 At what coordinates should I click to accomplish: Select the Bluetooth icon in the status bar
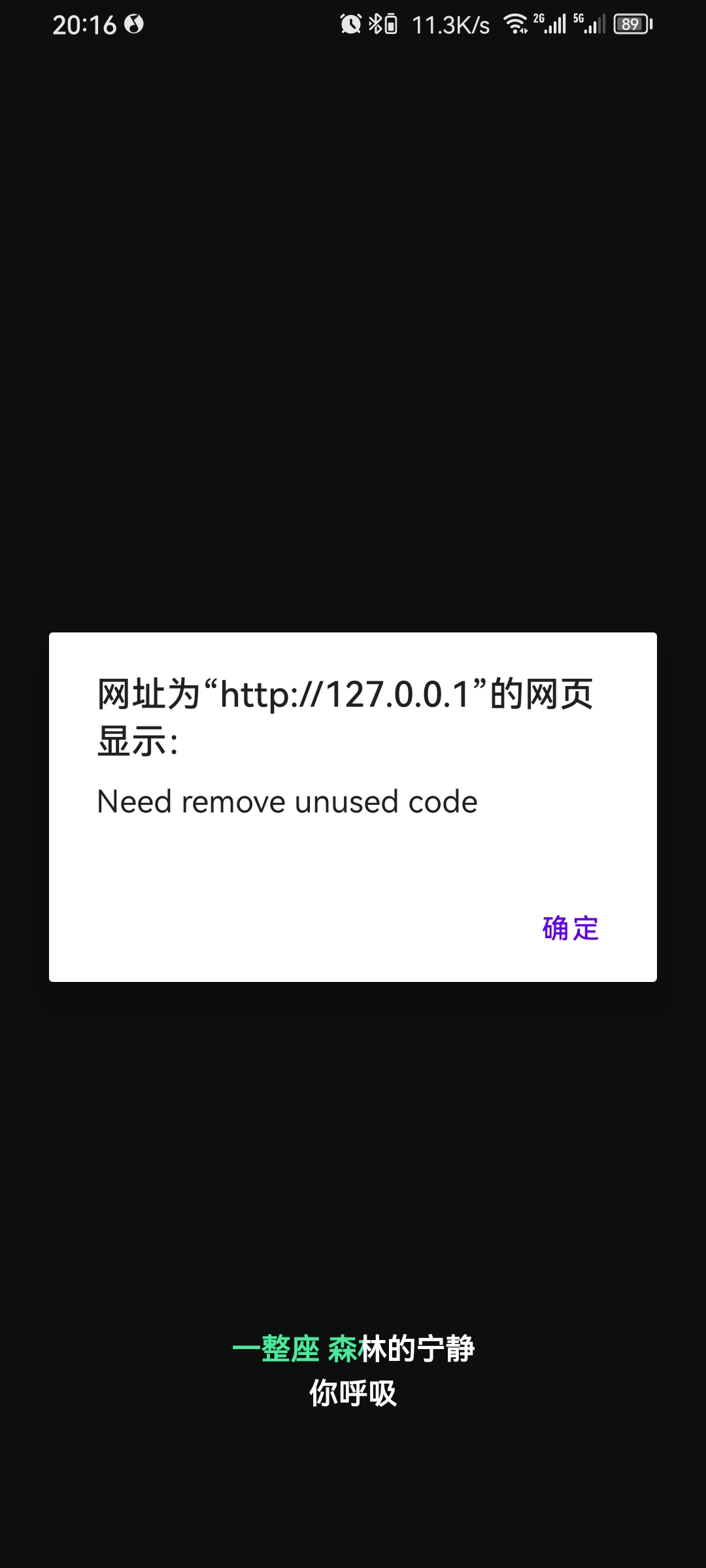click(376, 24)
